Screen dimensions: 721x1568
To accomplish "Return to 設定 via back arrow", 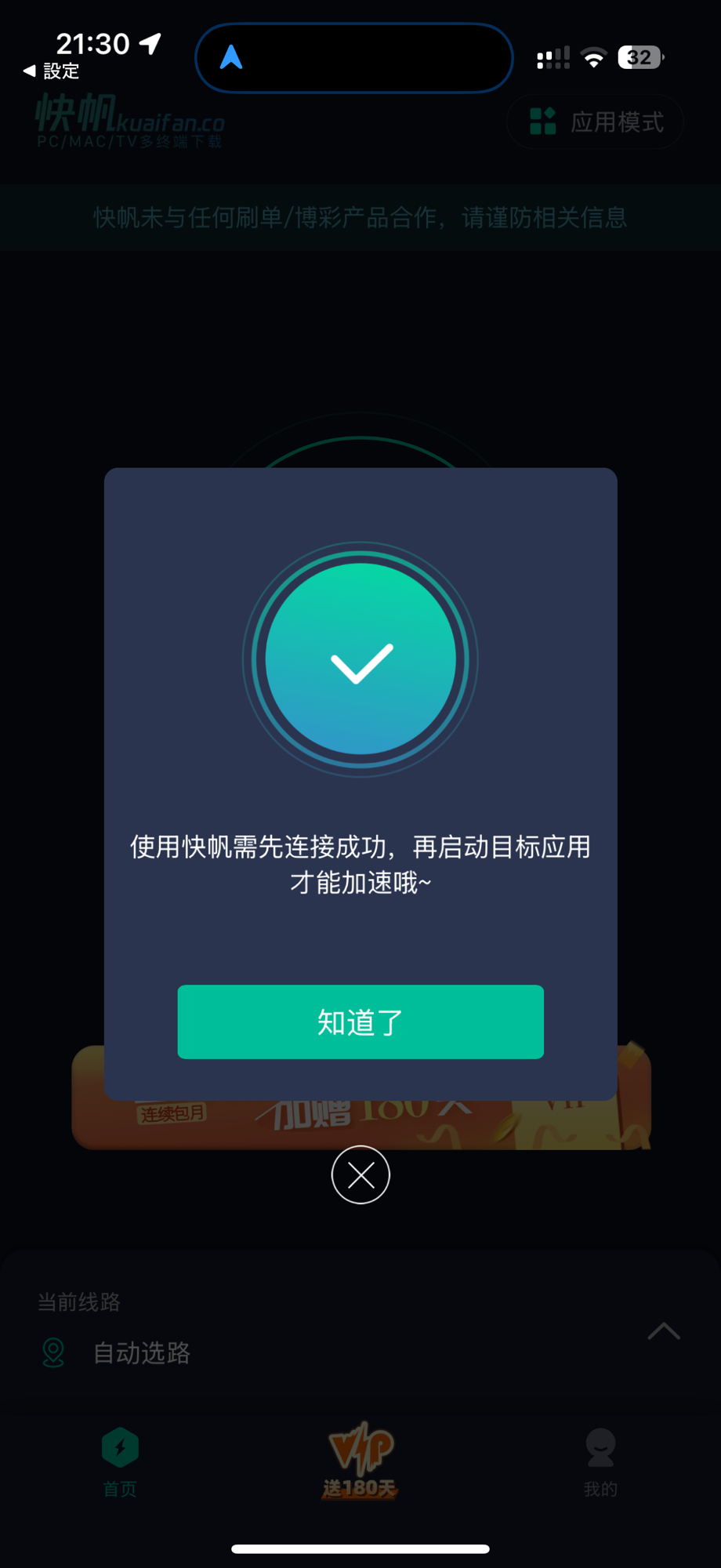I will [51, 71].
